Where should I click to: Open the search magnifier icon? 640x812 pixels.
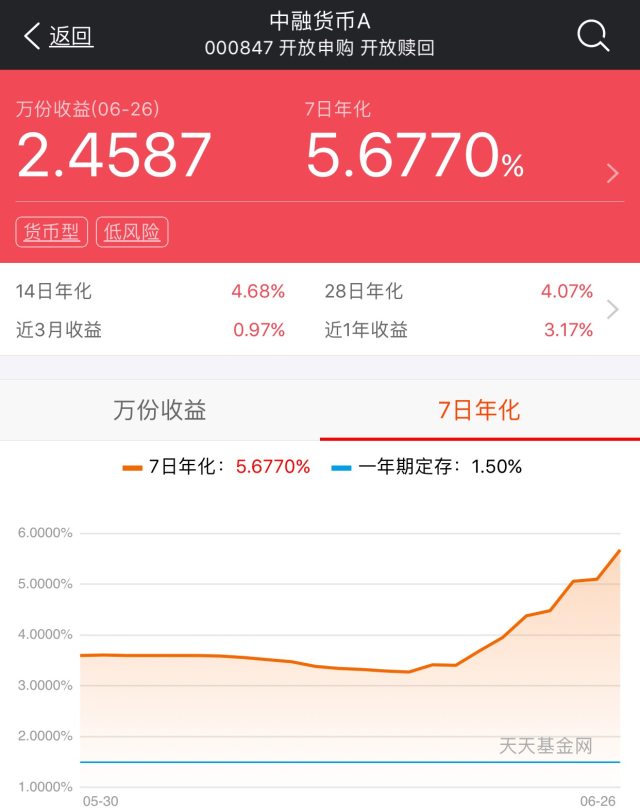tap(593, 37)
